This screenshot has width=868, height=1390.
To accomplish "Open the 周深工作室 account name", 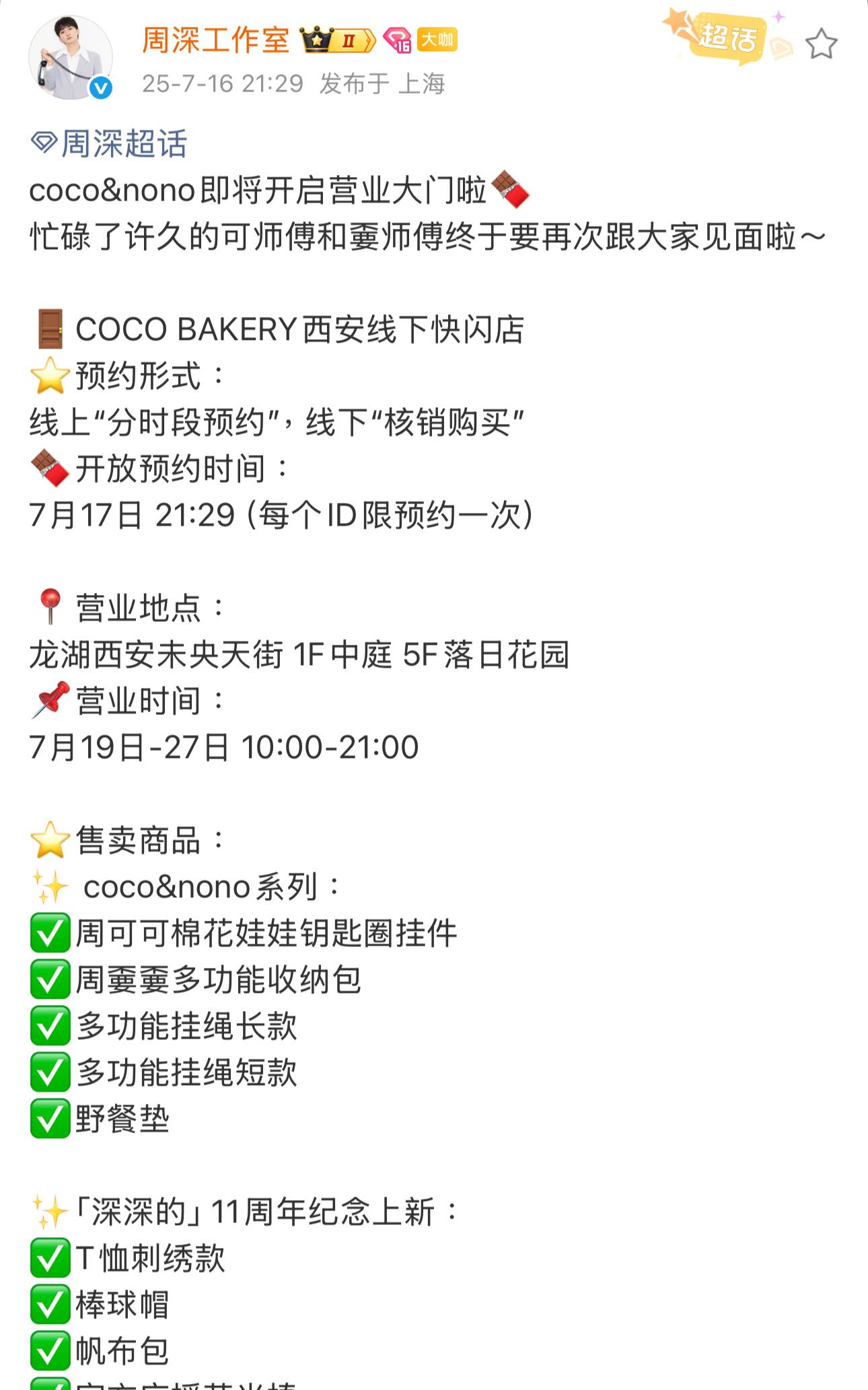I will (216, 40).
